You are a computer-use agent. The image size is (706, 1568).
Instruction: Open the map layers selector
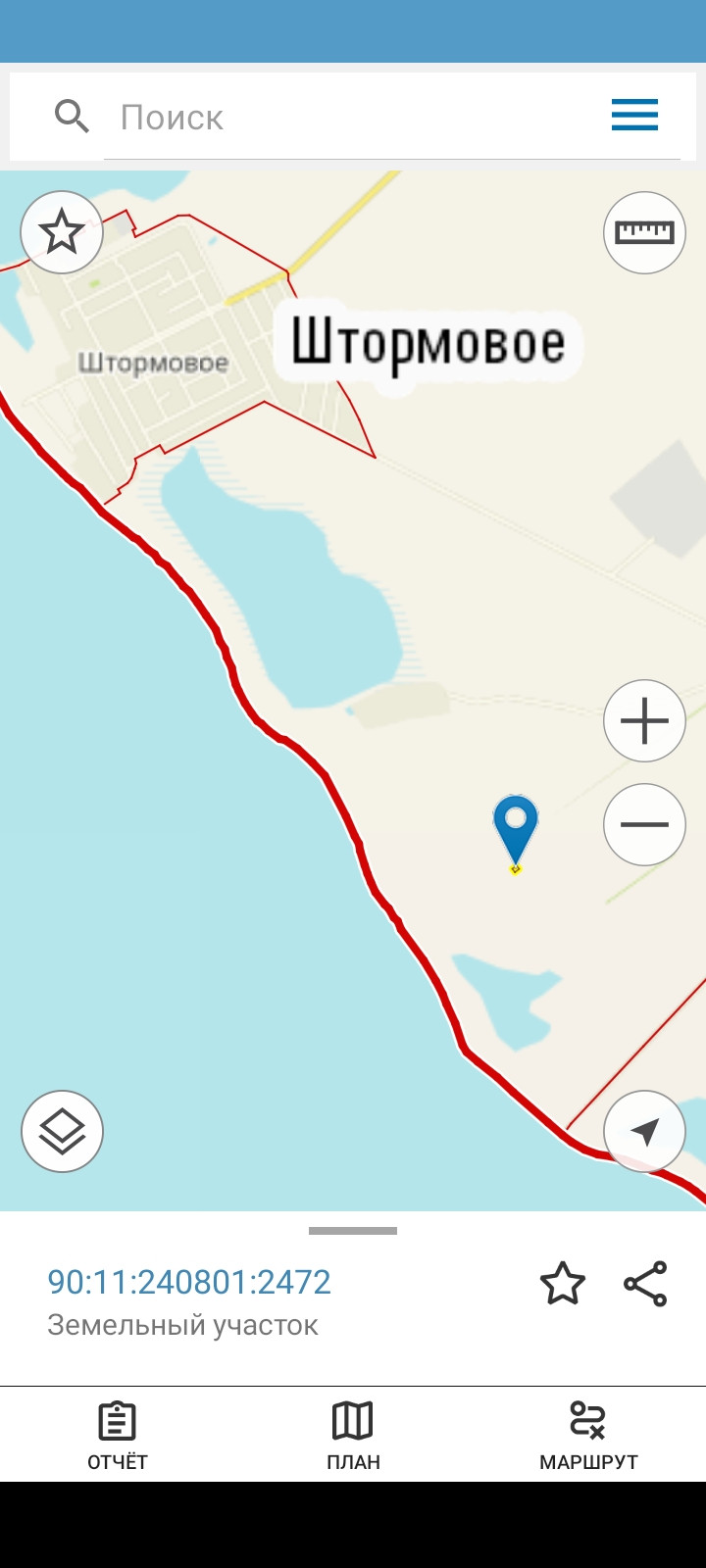(x=62, y=1131)
